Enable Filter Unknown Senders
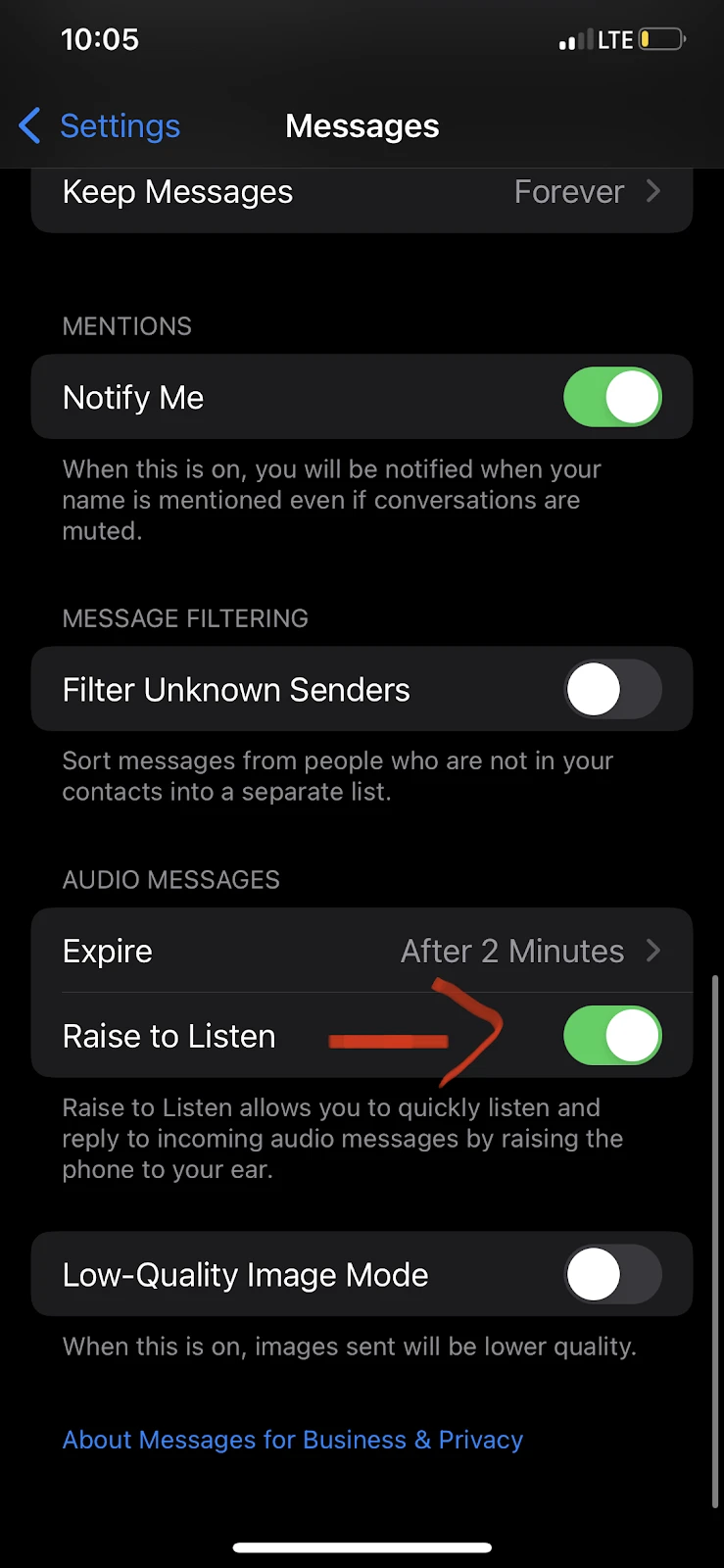The width and height of the screenshot is (724, 1568). tap(612, 689)
